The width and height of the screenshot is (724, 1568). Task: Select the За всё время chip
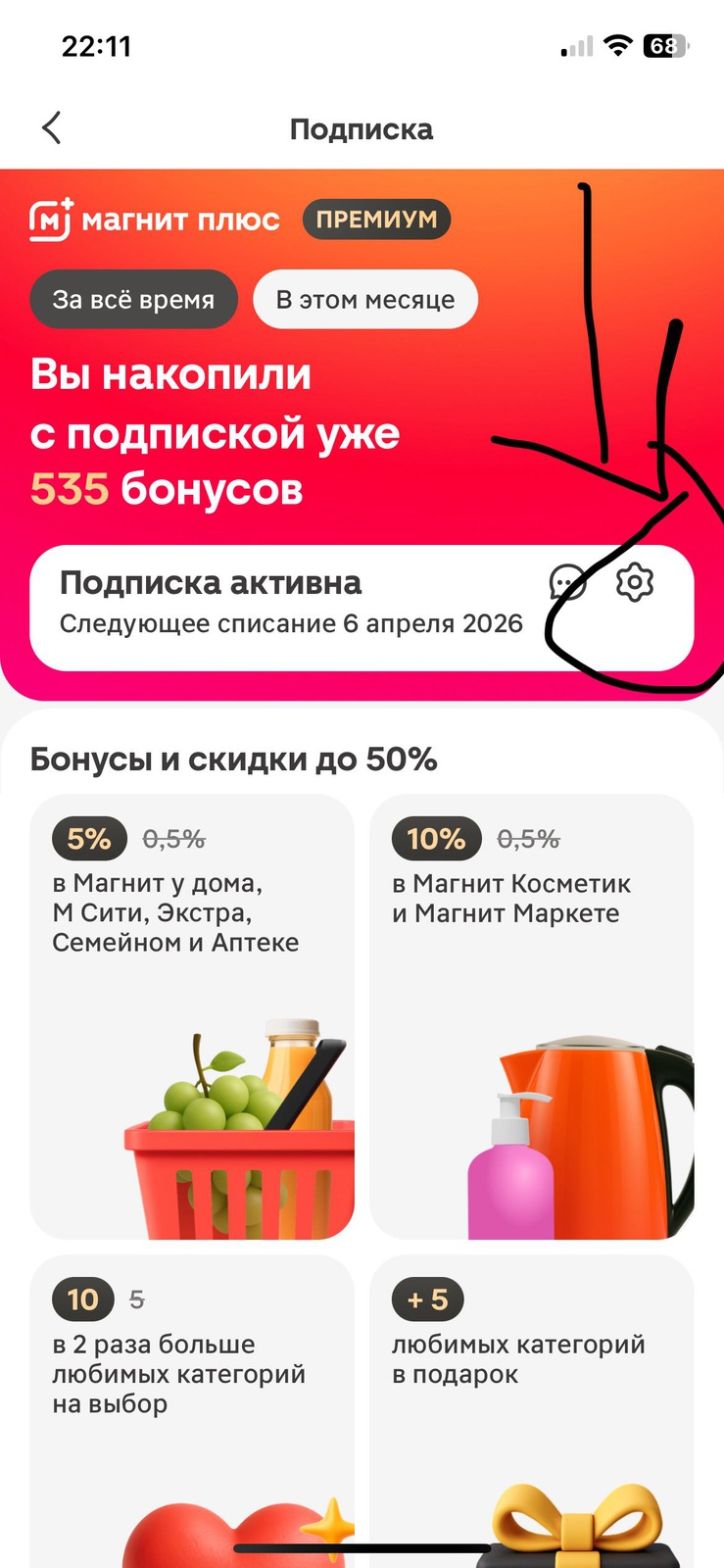pyautogui.click(x=133, y=299)
